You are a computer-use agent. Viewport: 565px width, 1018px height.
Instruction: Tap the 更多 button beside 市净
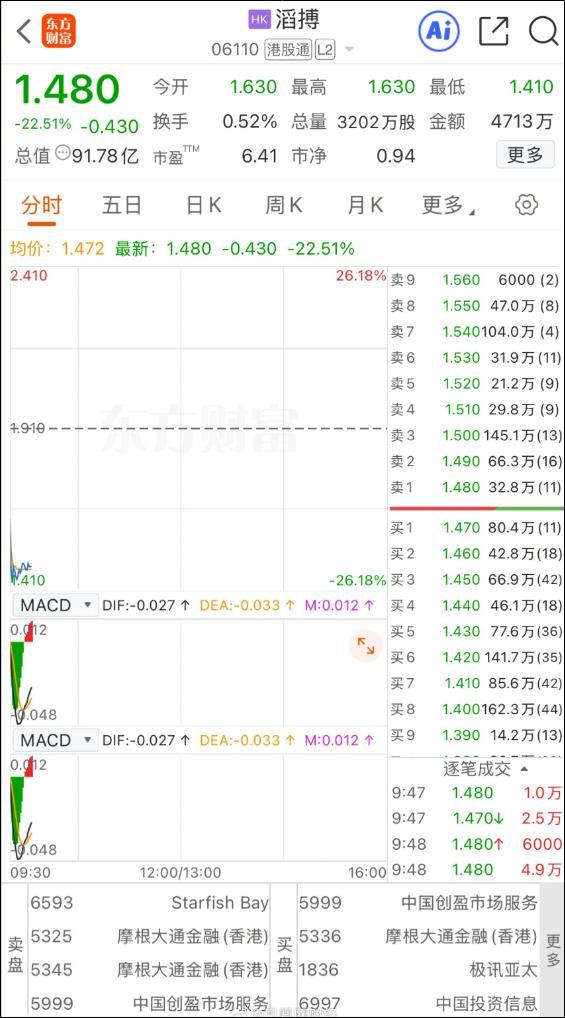coord(525,155)
